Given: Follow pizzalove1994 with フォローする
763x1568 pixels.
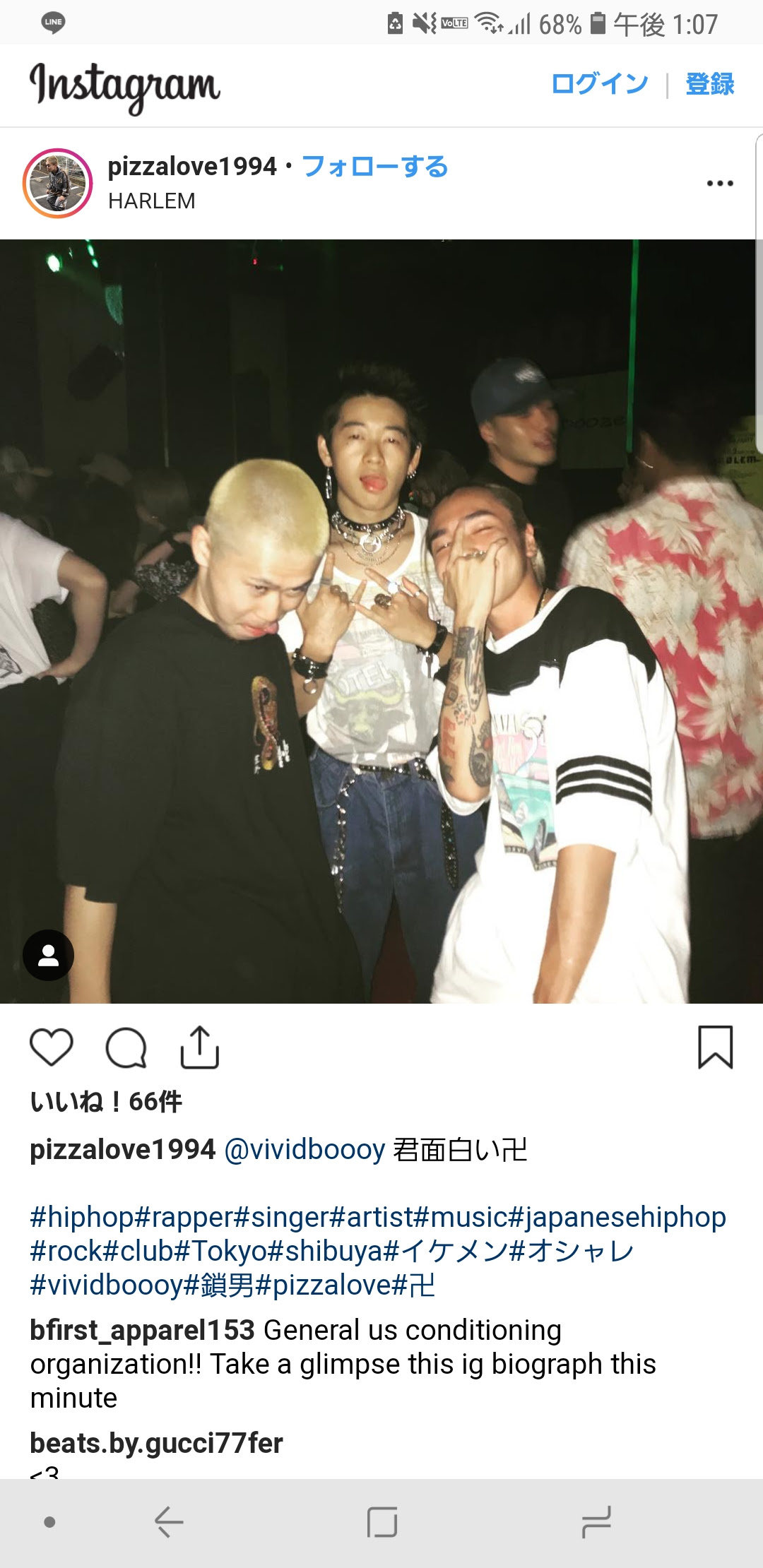Looking at the screenshot, I should pos(374,167).
